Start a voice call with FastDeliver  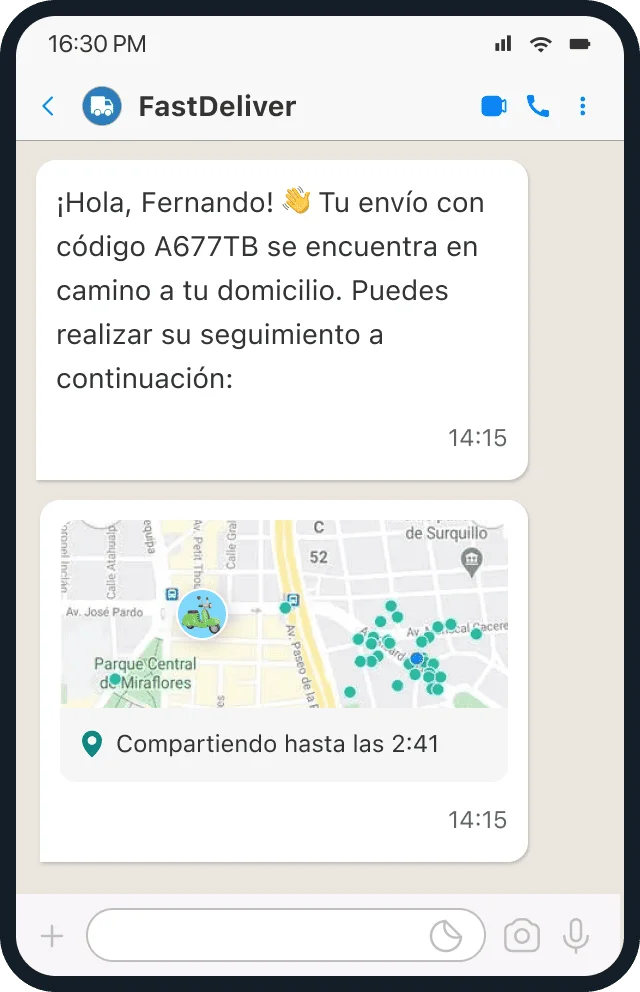coord(538,106)
